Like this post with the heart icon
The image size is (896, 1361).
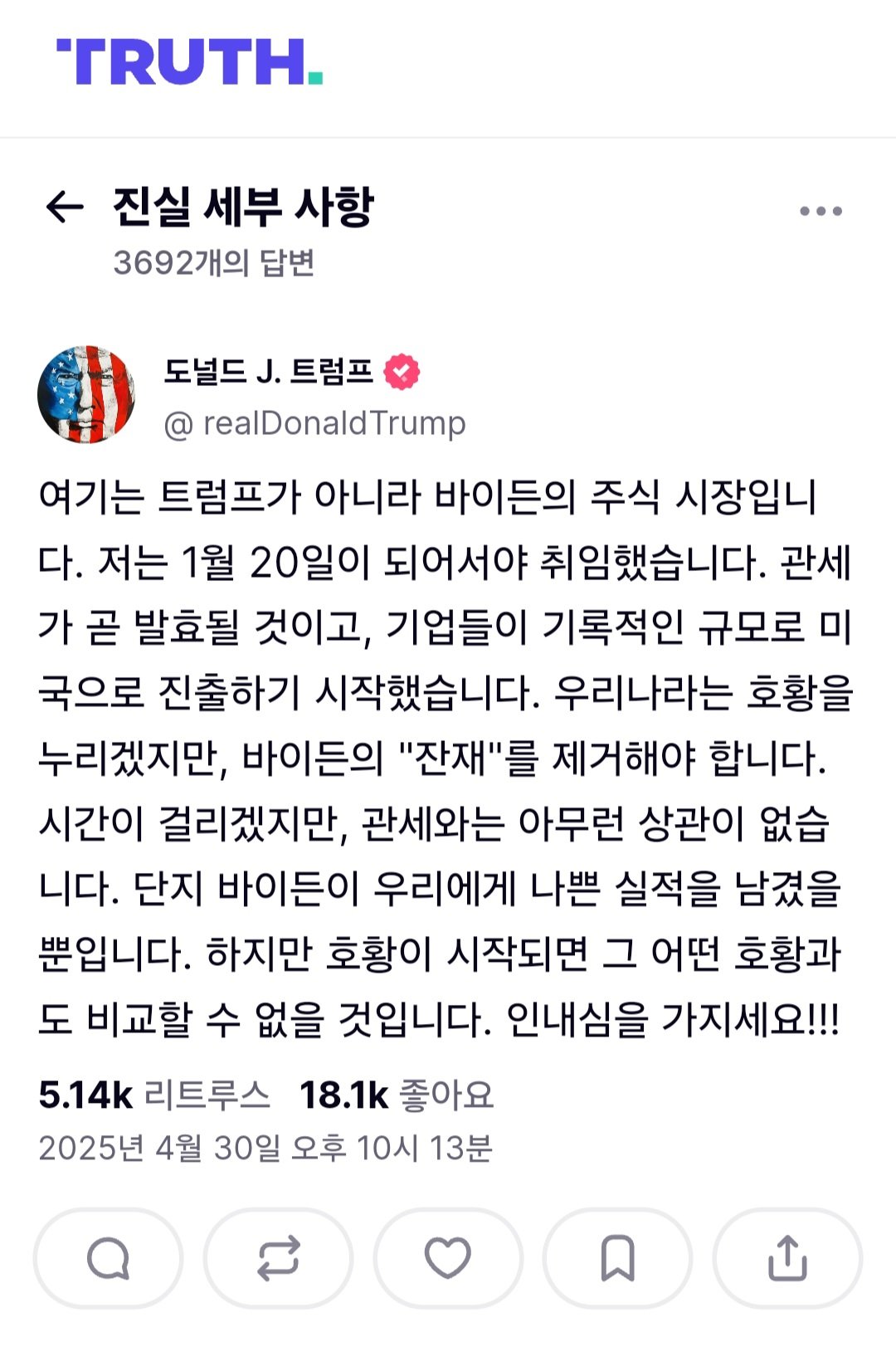pos(448,1258)
